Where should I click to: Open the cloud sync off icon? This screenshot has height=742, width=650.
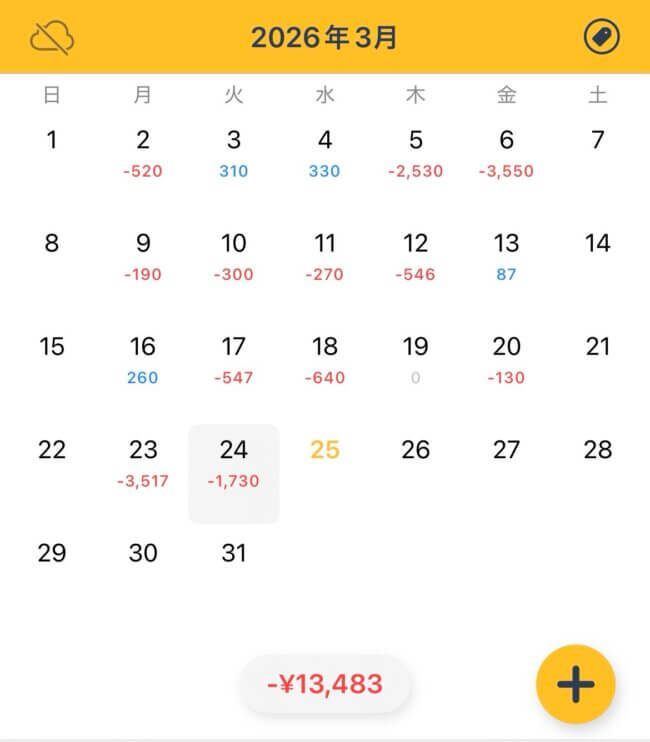[52, 37]
